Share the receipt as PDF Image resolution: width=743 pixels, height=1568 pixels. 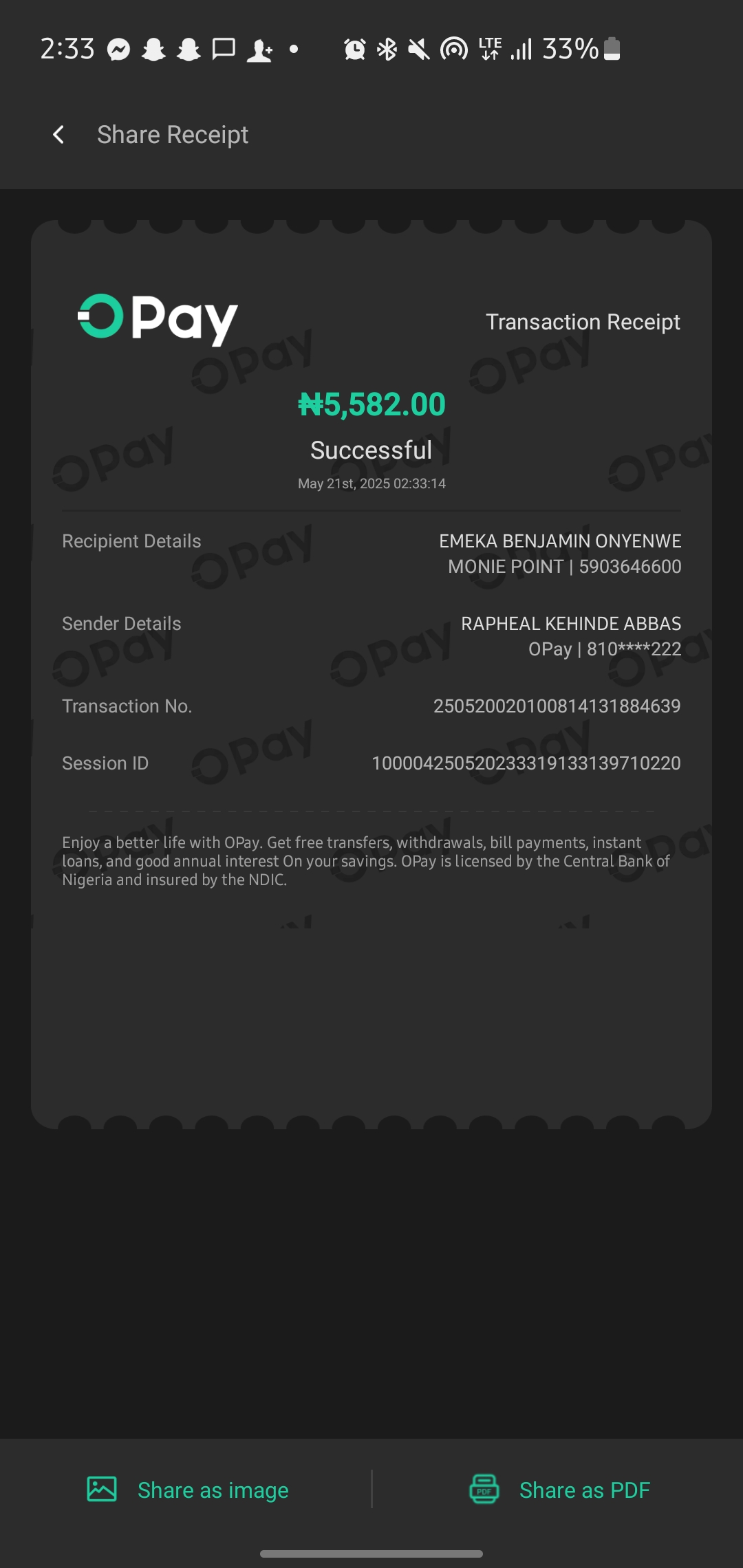pos(559,1490)
